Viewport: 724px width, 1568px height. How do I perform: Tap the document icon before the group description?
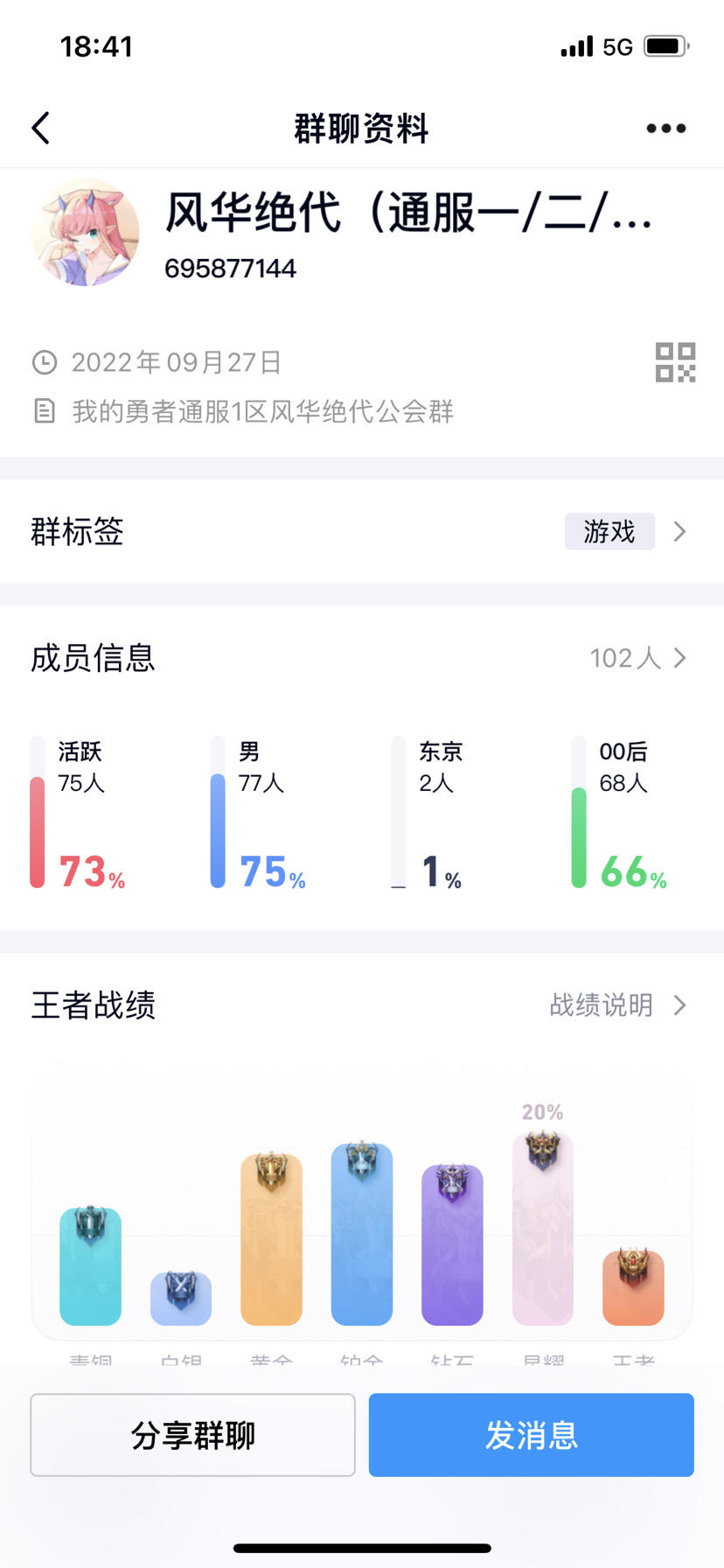44,411
